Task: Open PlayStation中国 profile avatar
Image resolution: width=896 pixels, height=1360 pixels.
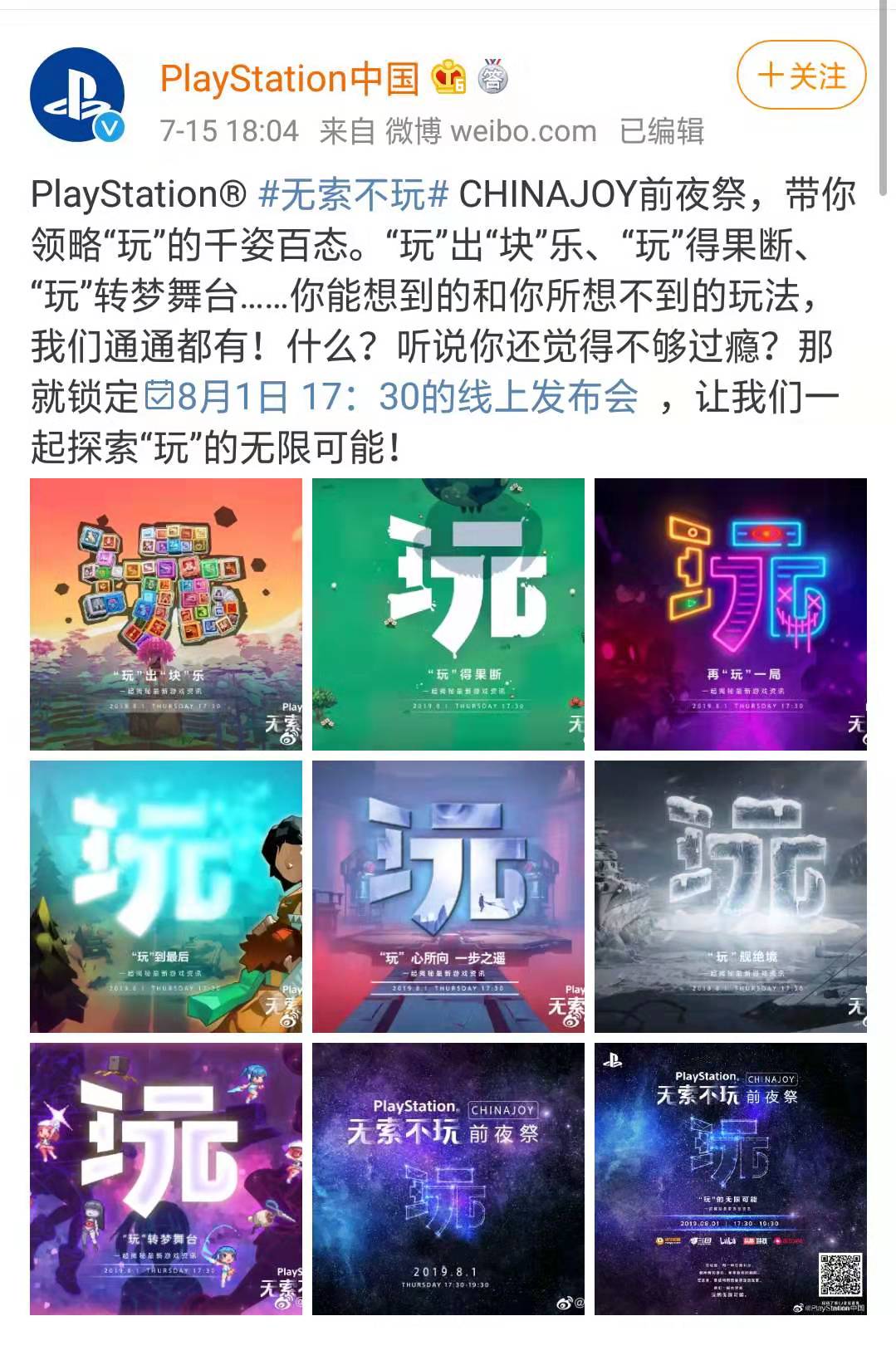Action: coord(76,95)
